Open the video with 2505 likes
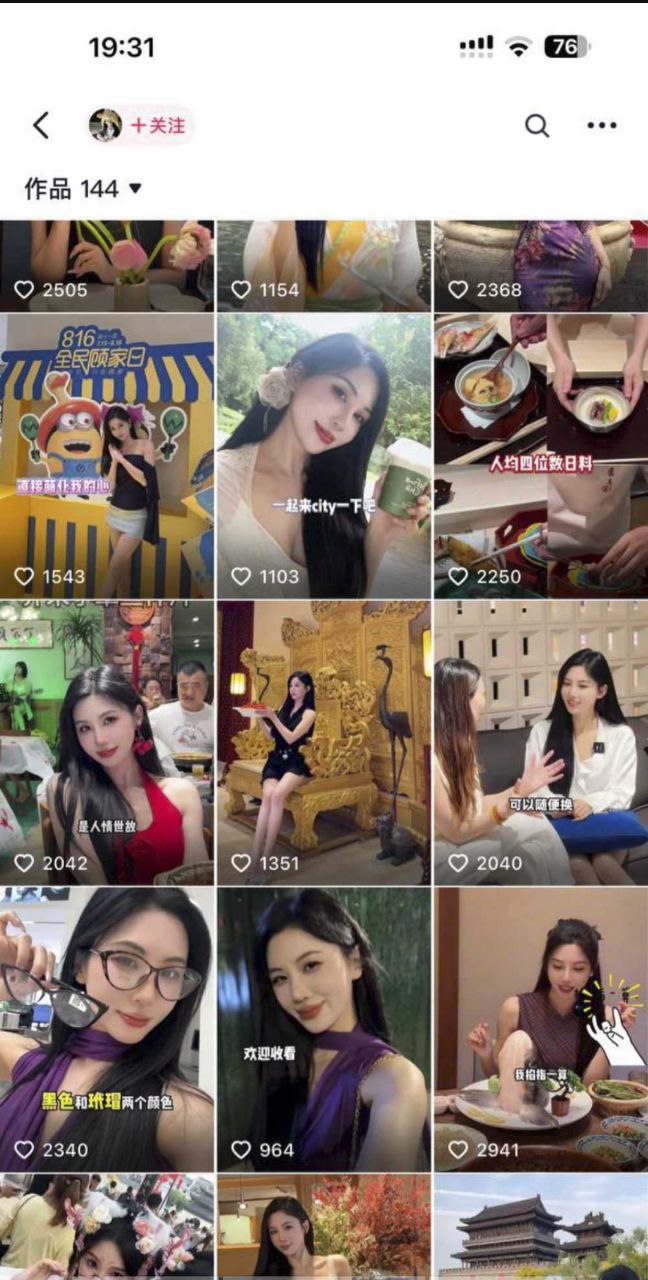 pyautogui.click(x=106, y=265)
